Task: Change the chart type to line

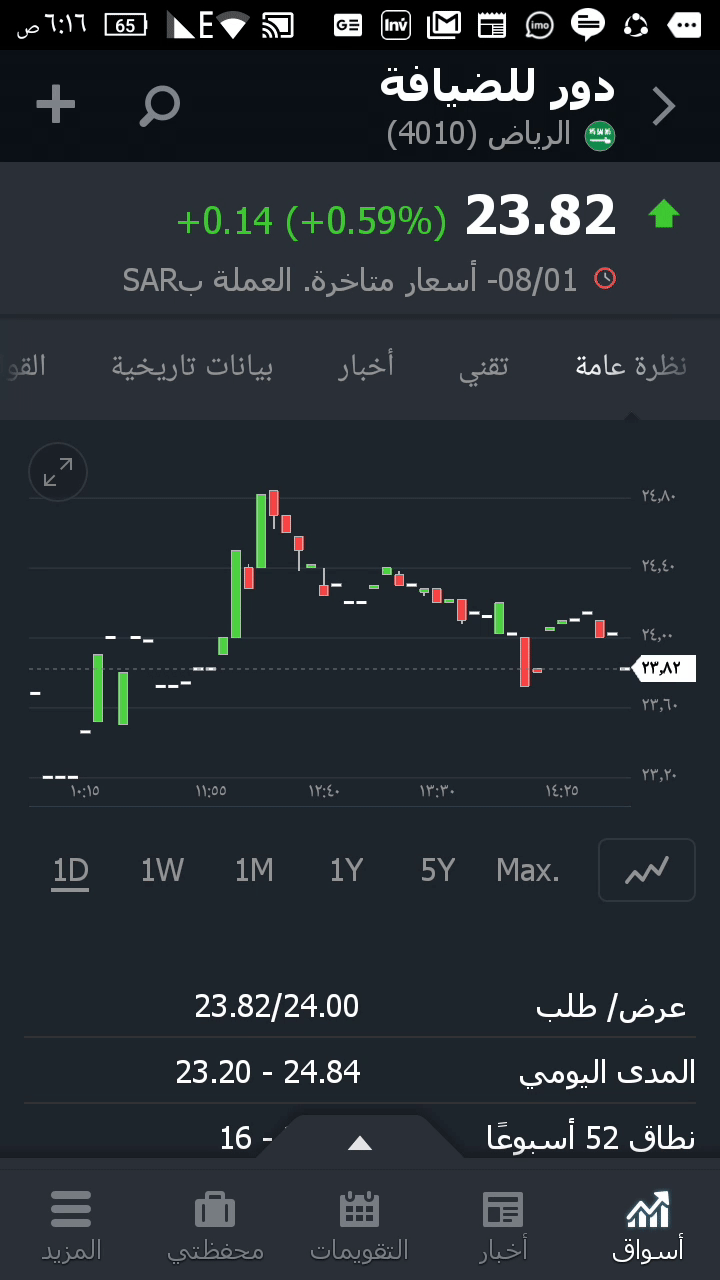Action: (x=646, y=871)
